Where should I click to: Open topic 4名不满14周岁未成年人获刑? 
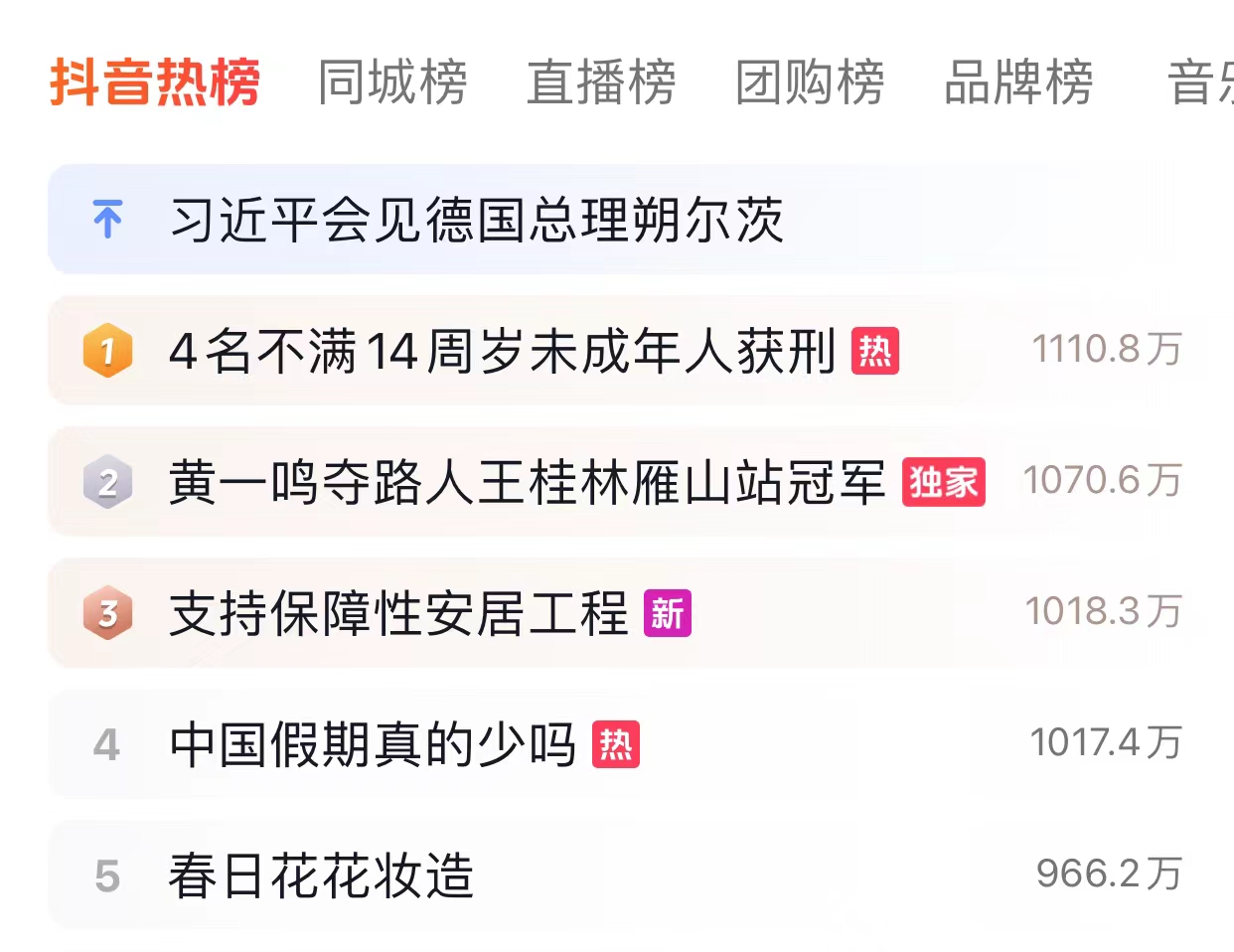502,351
